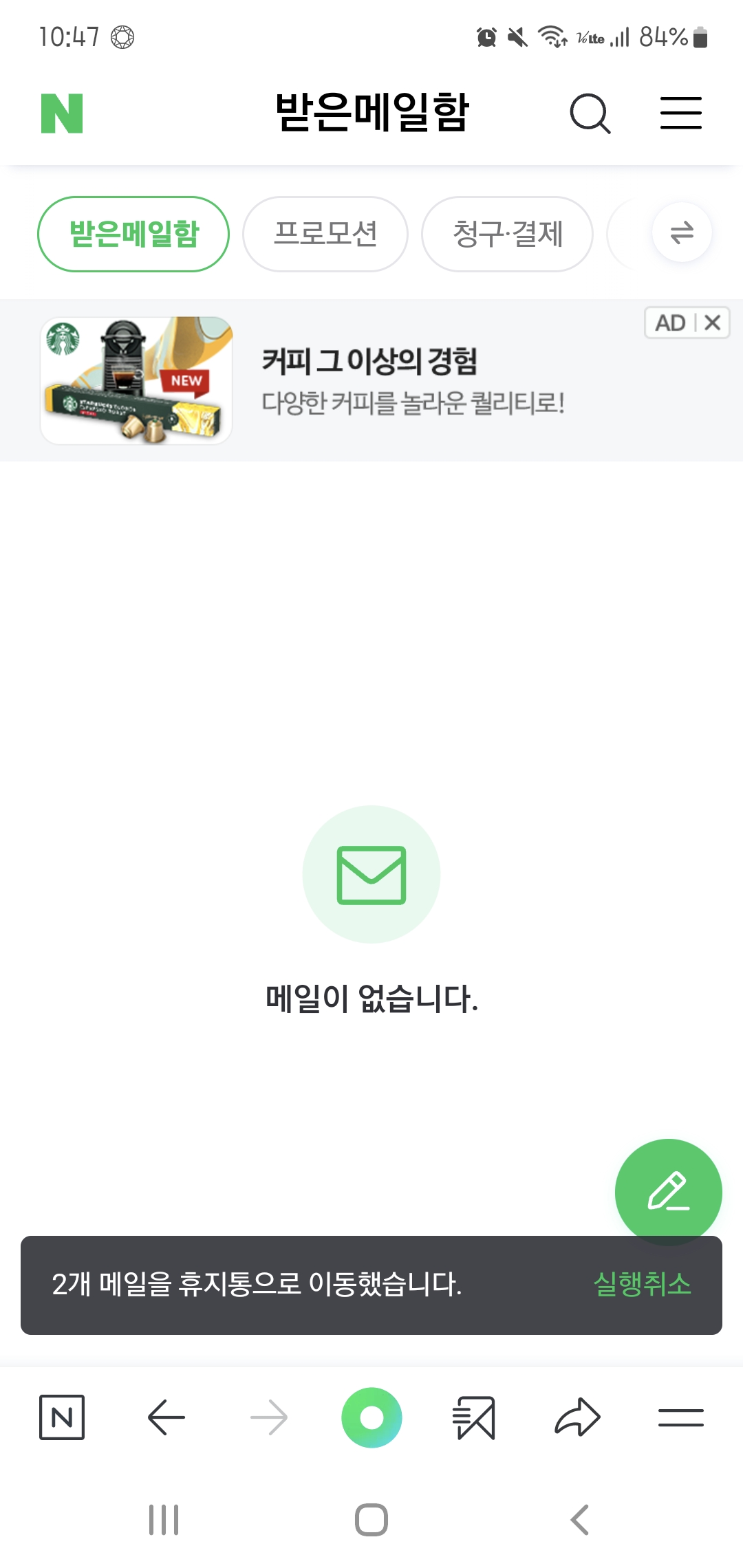
Task: Undo the deletion via 실행취소
Action: [642, 1284]
